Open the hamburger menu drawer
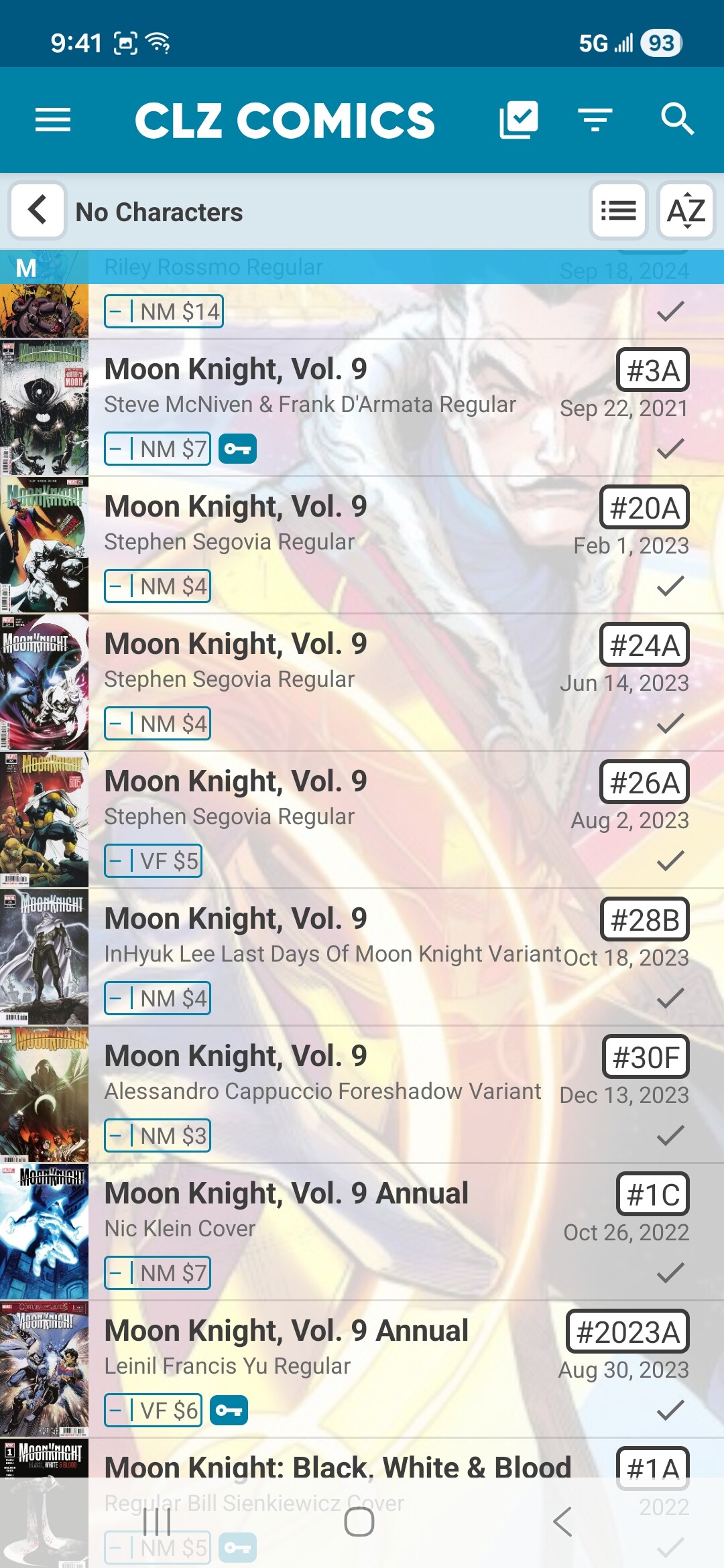The width and height of the screenshot is (724, 1568). click(x=53, y=120)
